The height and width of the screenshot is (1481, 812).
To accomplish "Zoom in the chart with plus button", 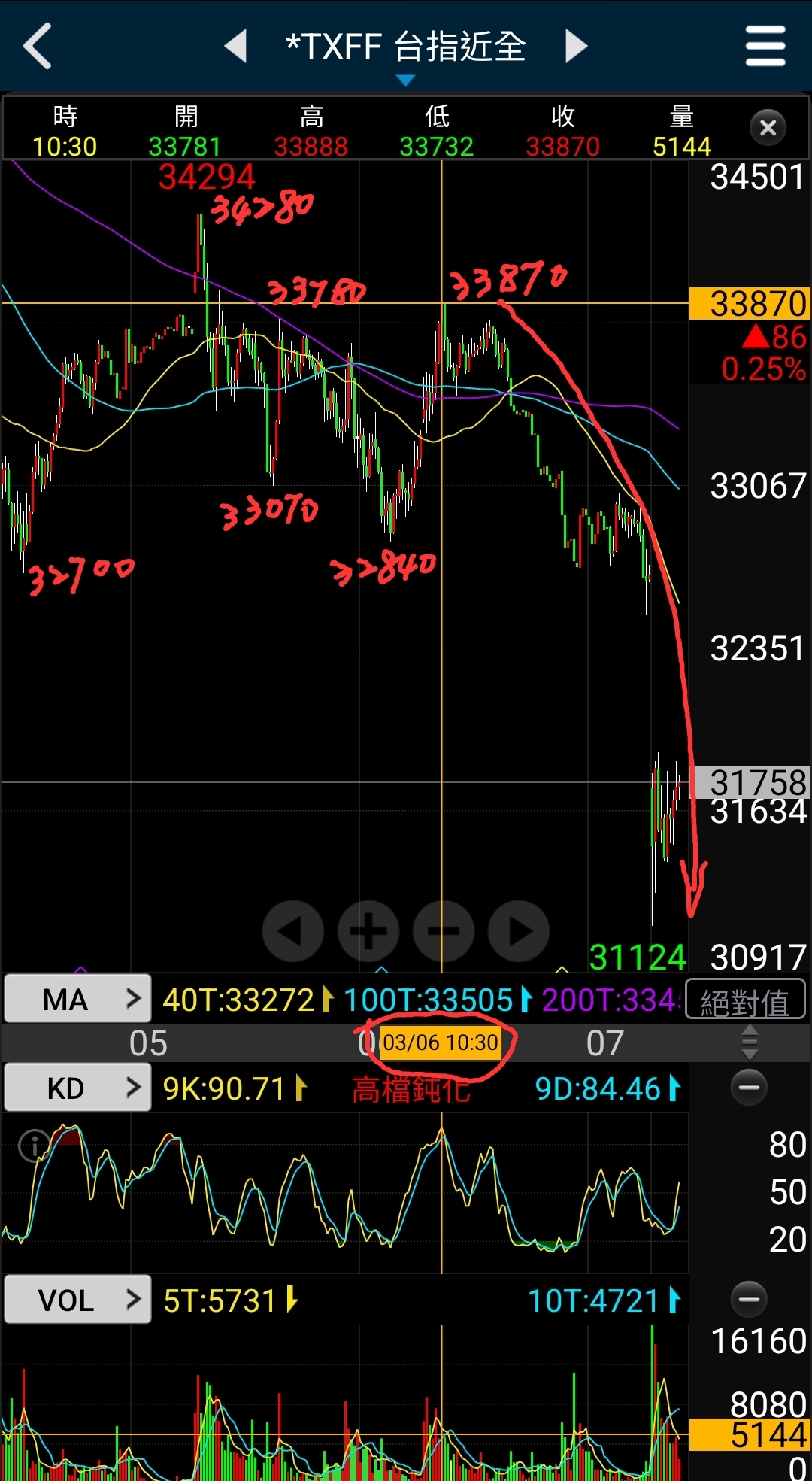I will click(368, 931).
